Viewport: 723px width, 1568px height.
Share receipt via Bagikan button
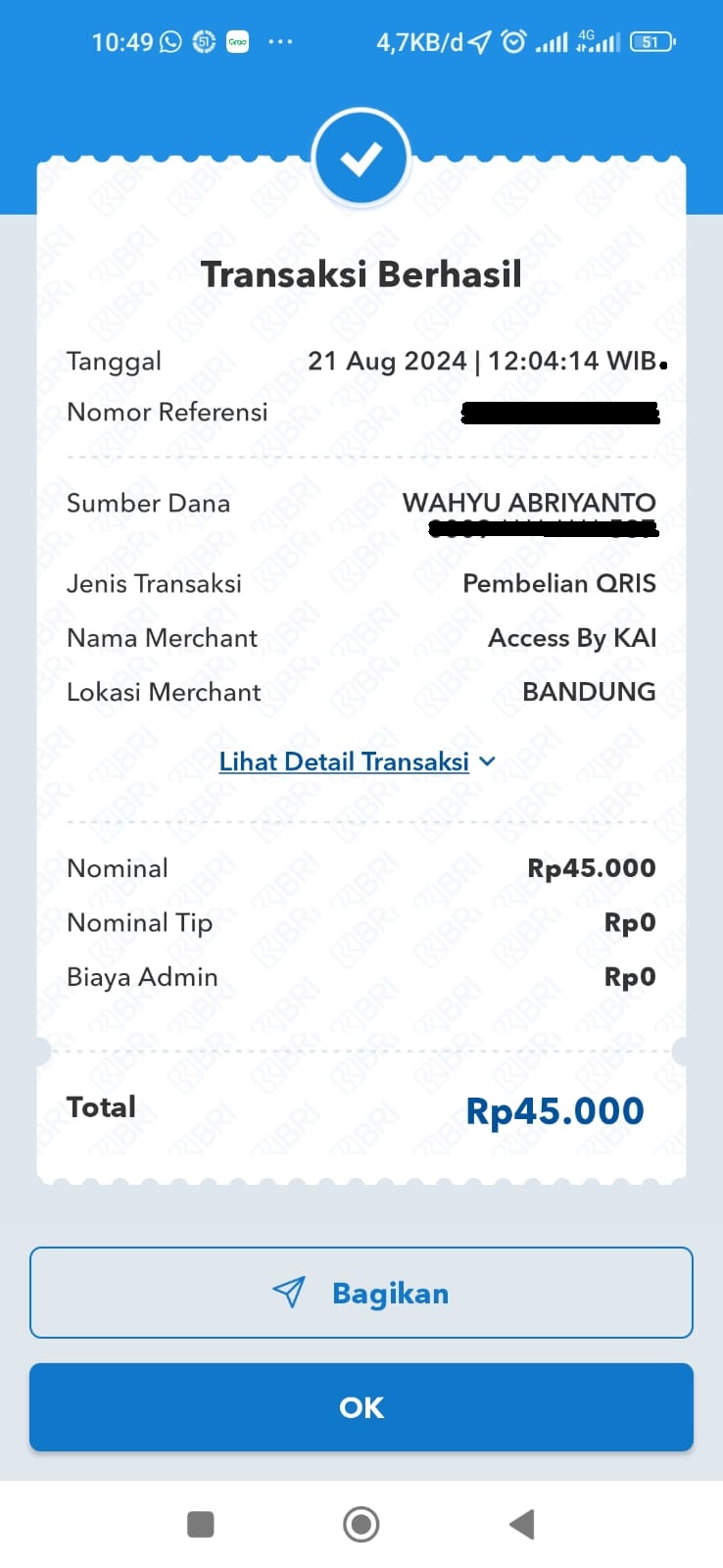[361, 1293]
